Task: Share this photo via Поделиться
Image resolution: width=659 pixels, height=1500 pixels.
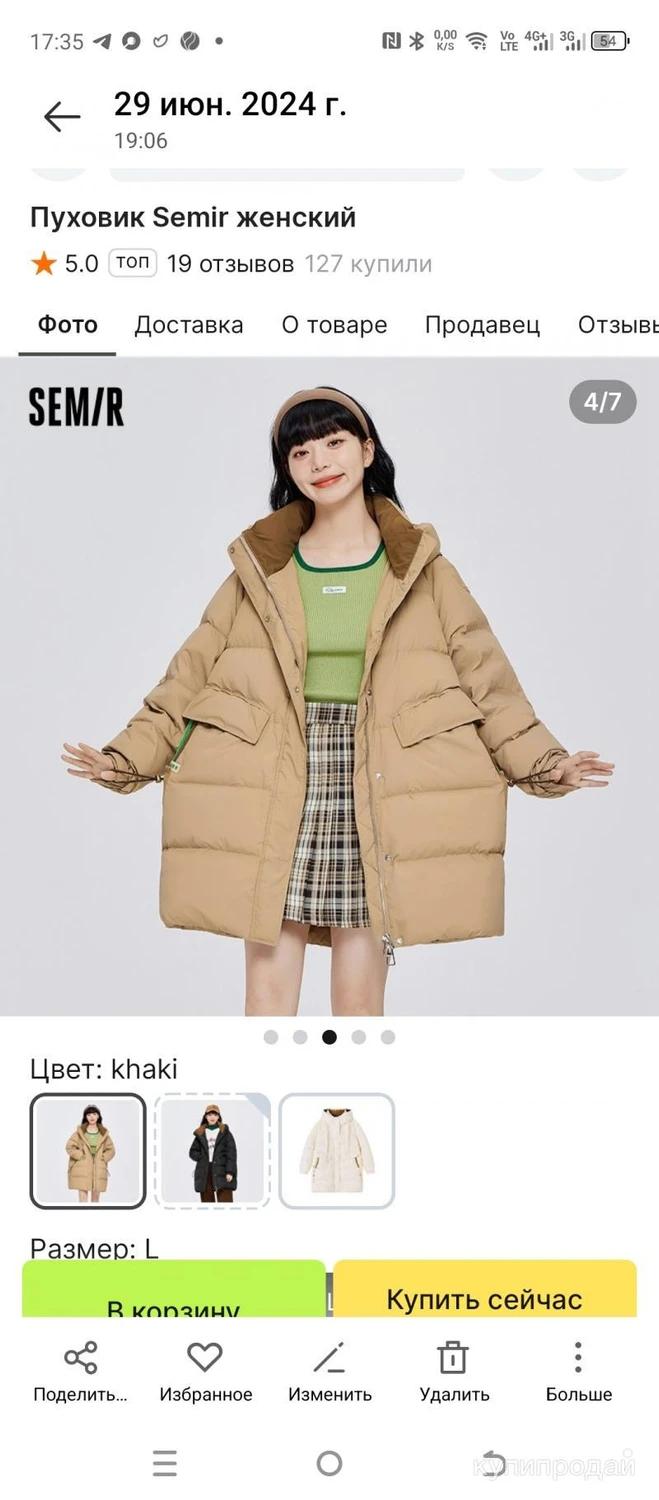Action: click(x=80, y=1372)
